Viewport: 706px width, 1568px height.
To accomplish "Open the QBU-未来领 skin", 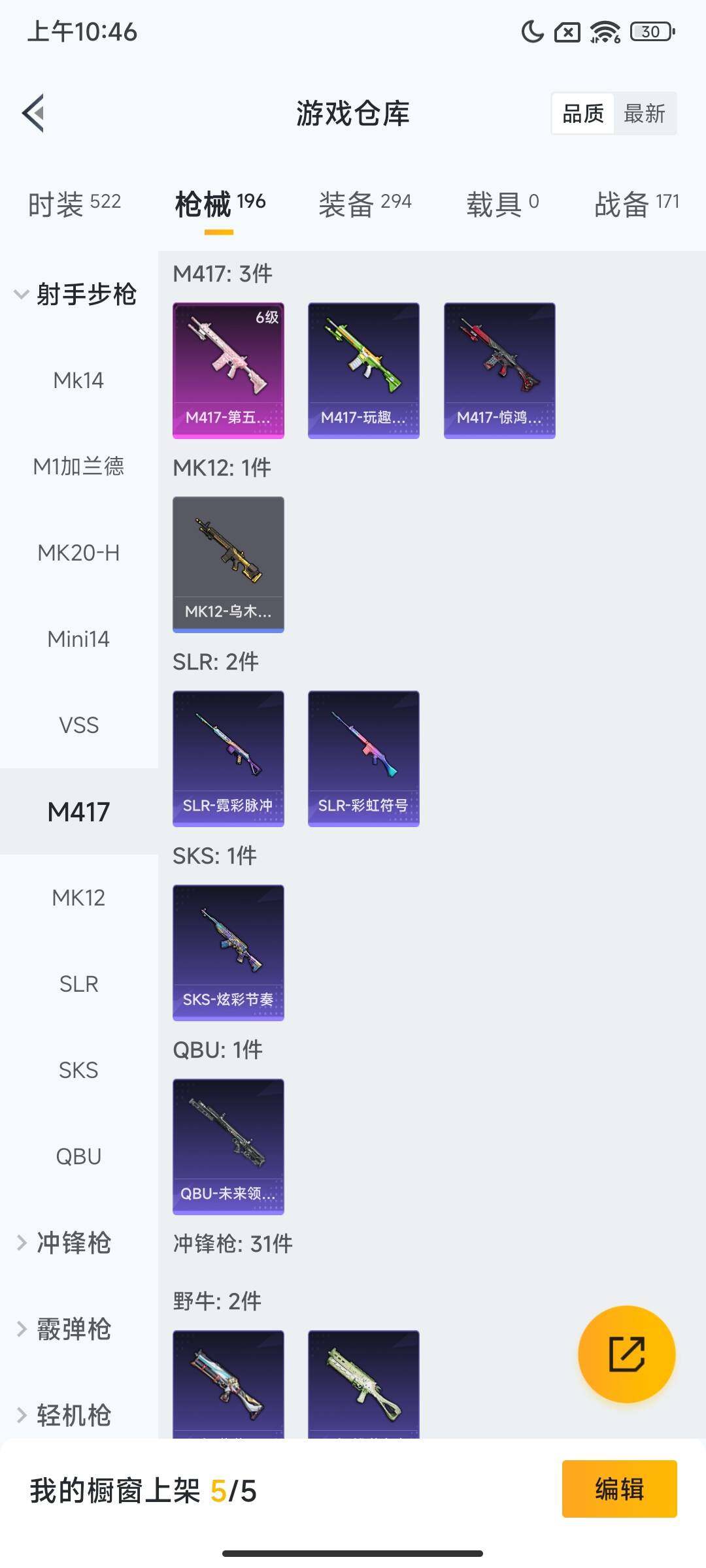I will [228, 1146].
